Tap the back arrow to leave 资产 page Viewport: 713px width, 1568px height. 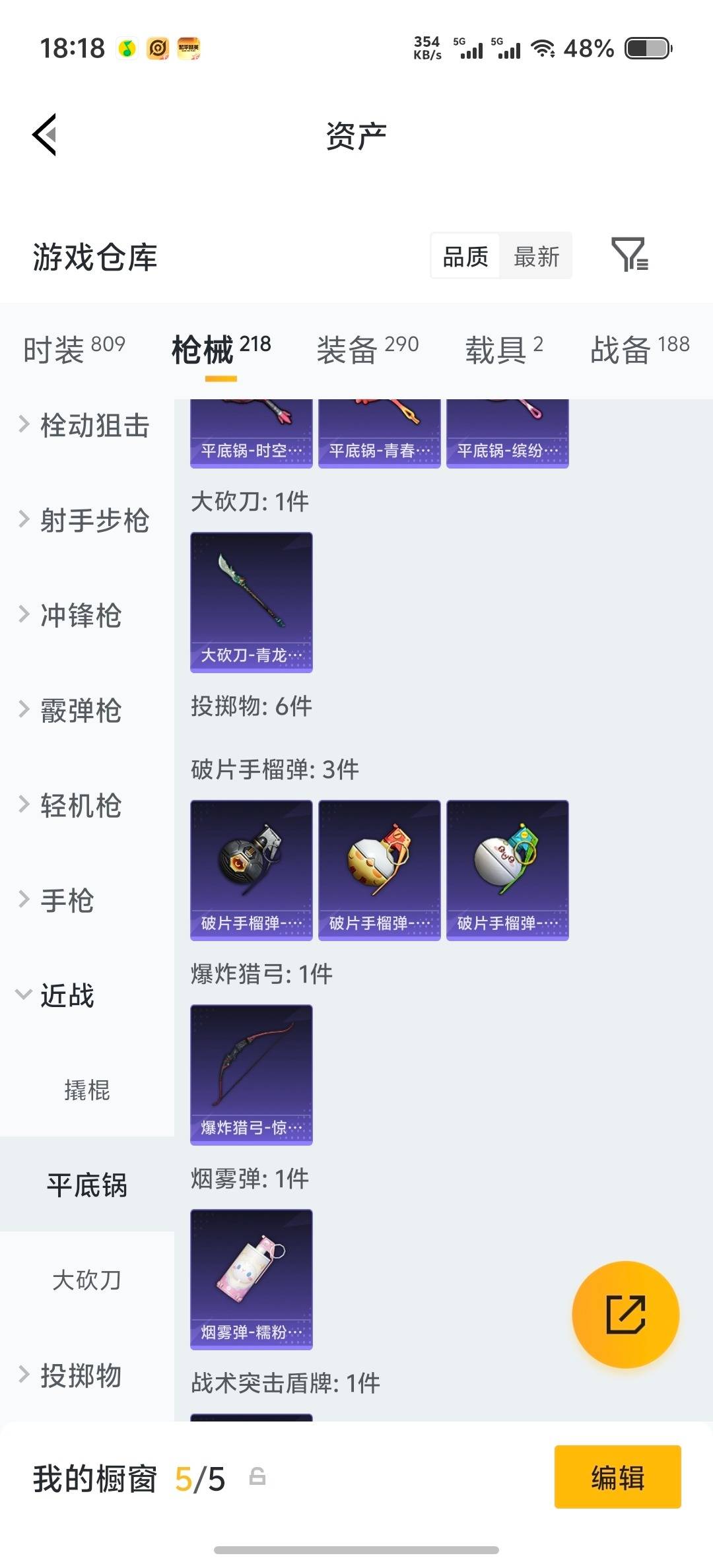(44, 135)
